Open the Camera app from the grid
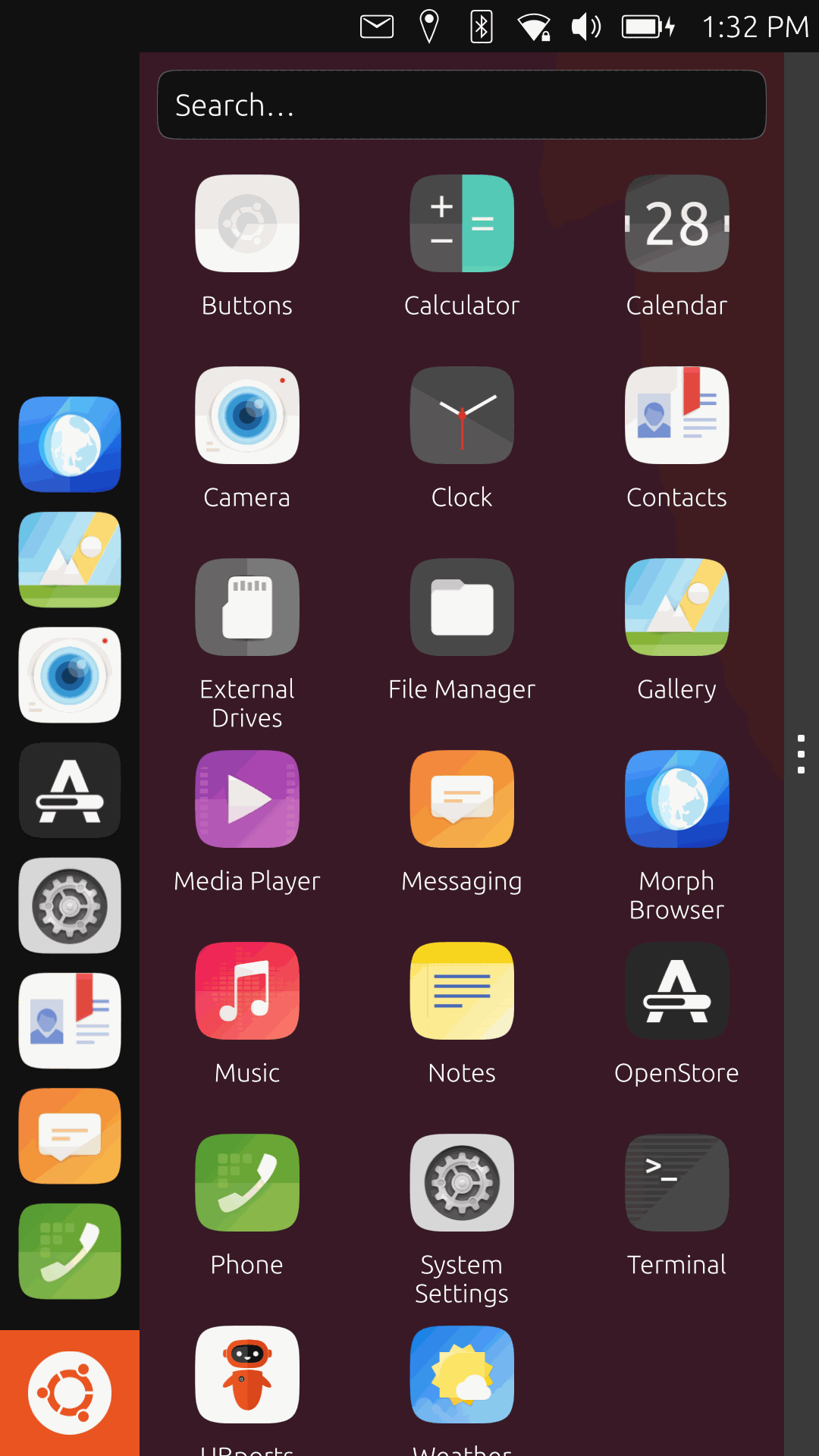Screen dimensions: 819x1456 click(x=246, y=415)
